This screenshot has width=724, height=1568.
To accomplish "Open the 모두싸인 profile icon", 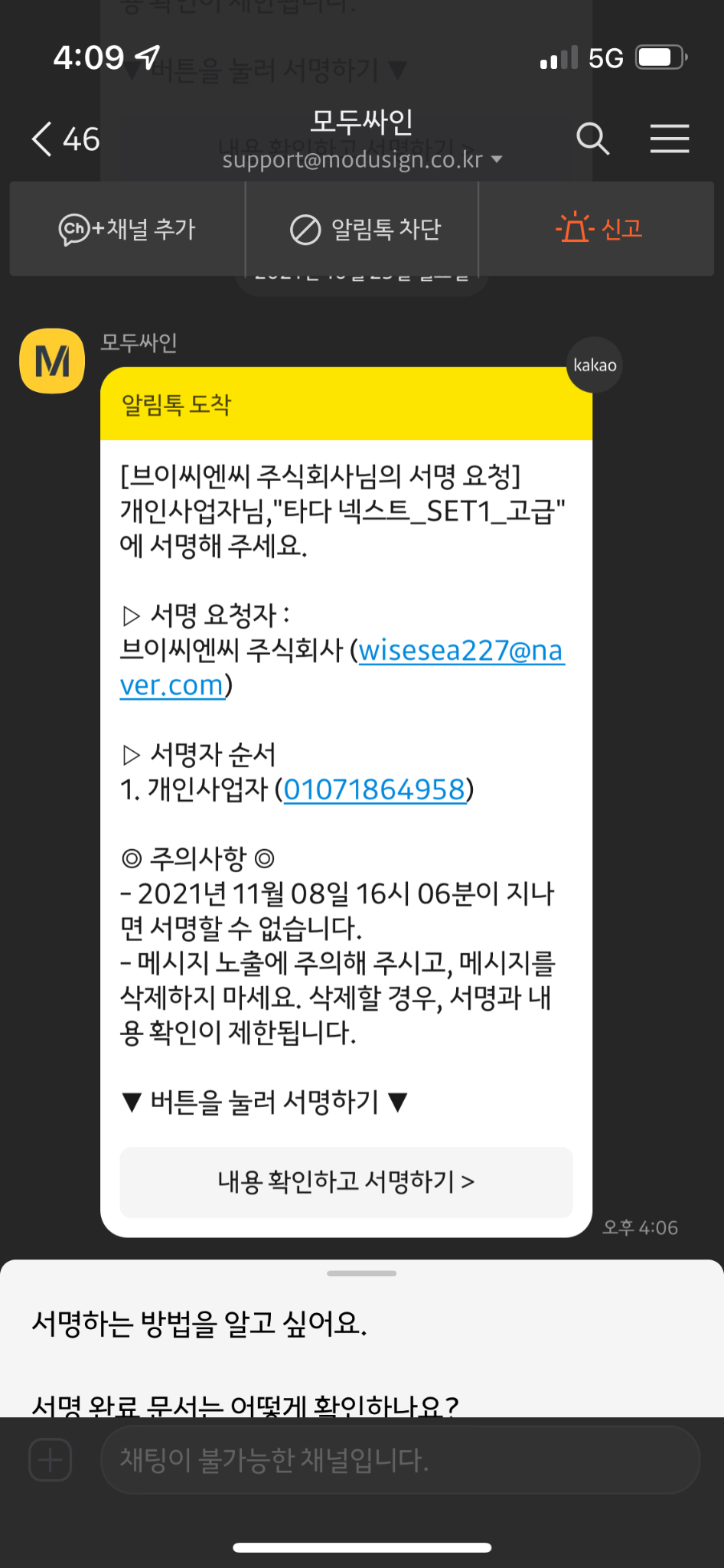I will [52, 361].
